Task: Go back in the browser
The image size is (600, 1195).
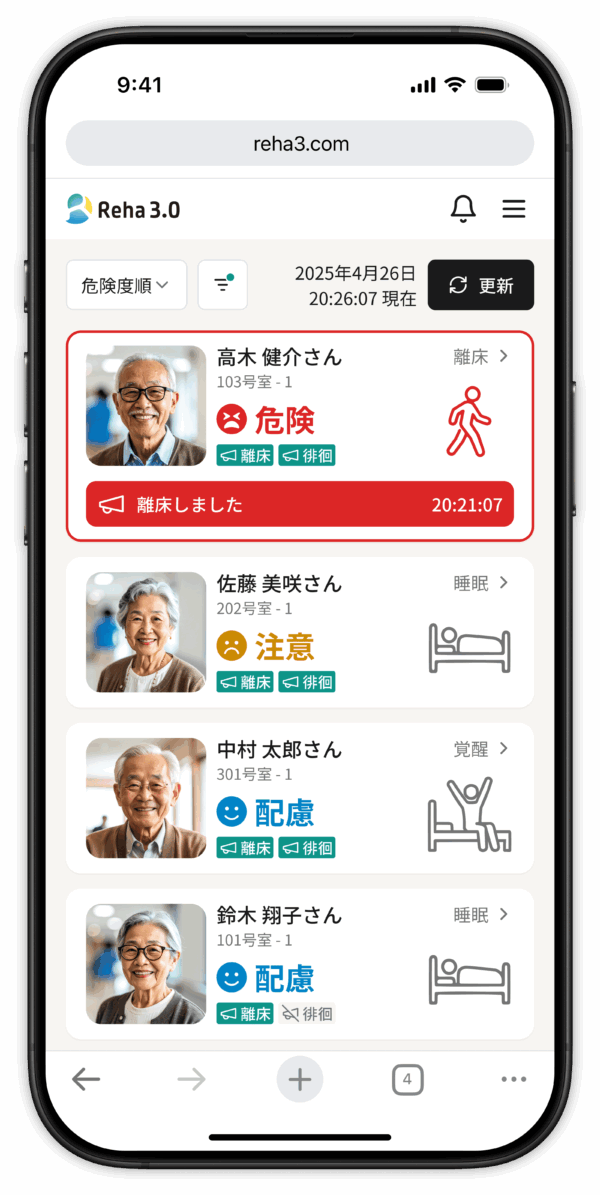Action: point(86,1079)
